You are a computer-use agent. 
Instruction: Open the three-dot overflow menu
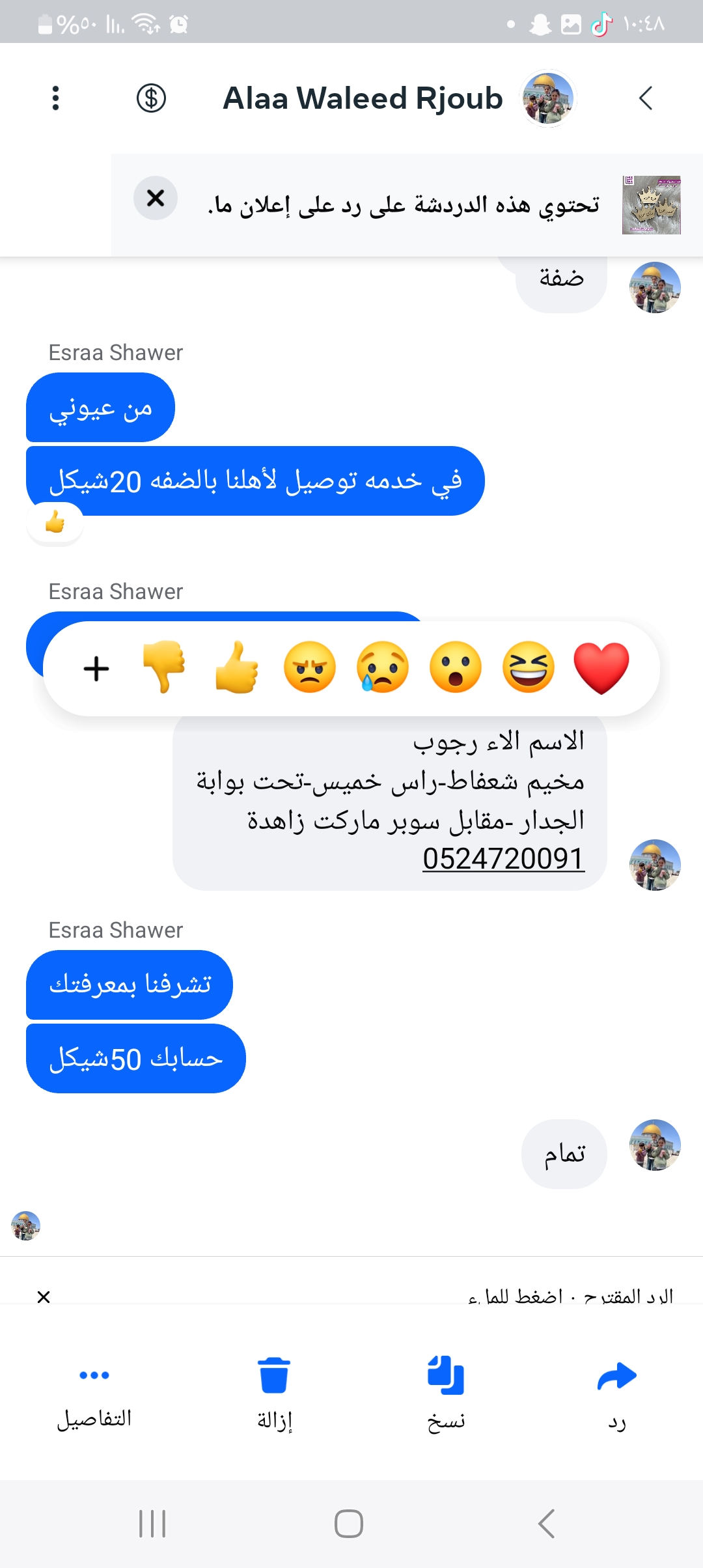click(x=55, y=98)
